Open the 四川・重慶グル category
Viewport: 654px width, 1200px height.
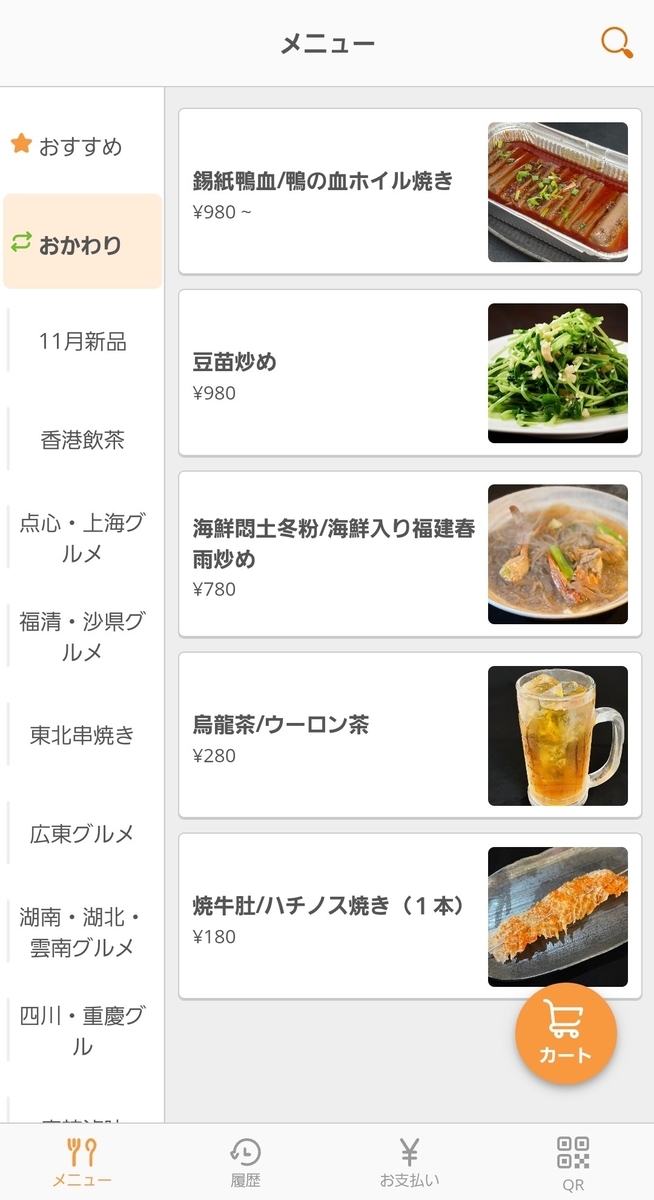click(82, 1030)
